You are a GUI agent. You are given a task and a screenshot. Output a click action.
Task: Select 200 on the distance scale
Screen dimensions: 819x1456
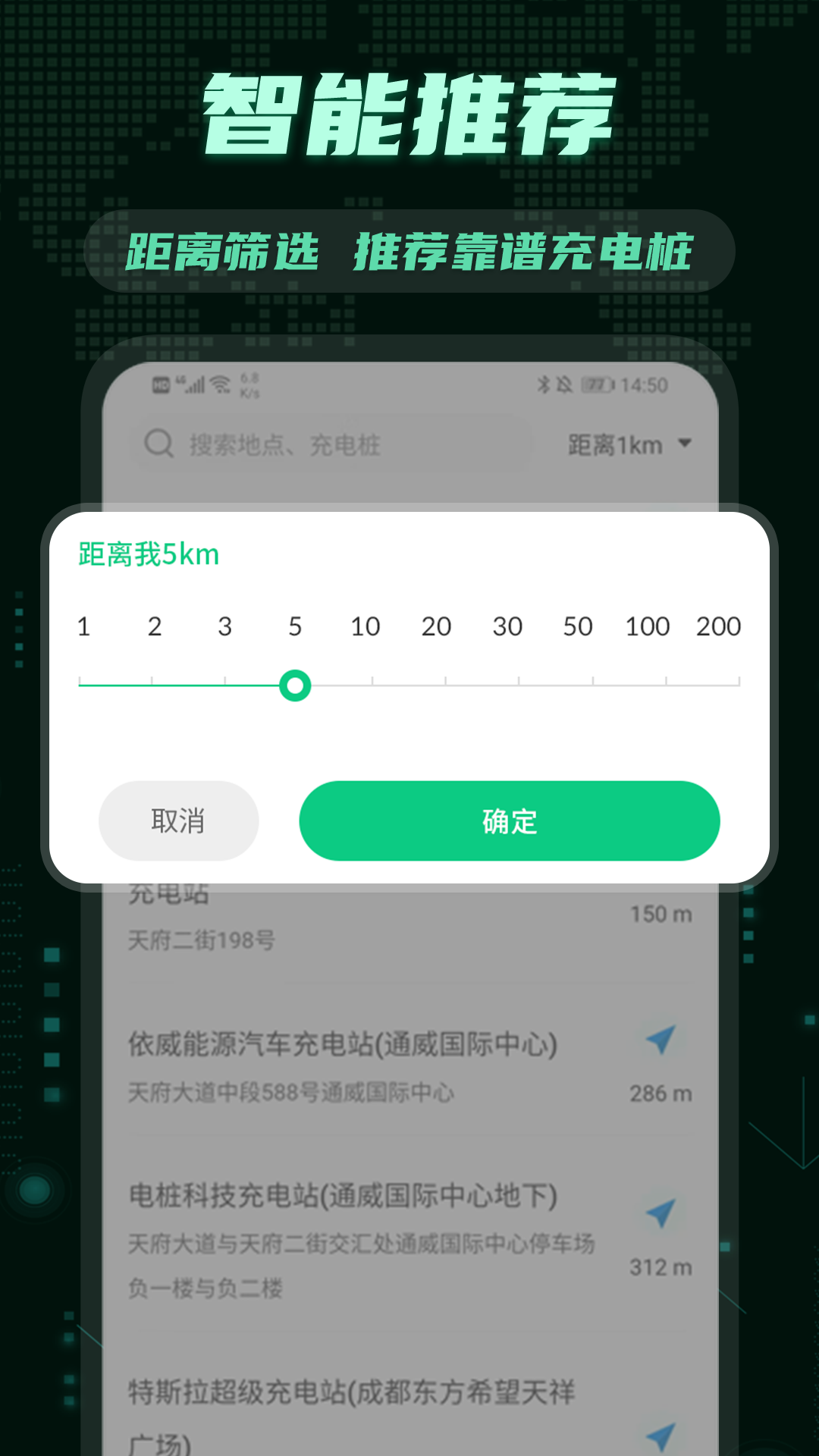pos(719,627)
